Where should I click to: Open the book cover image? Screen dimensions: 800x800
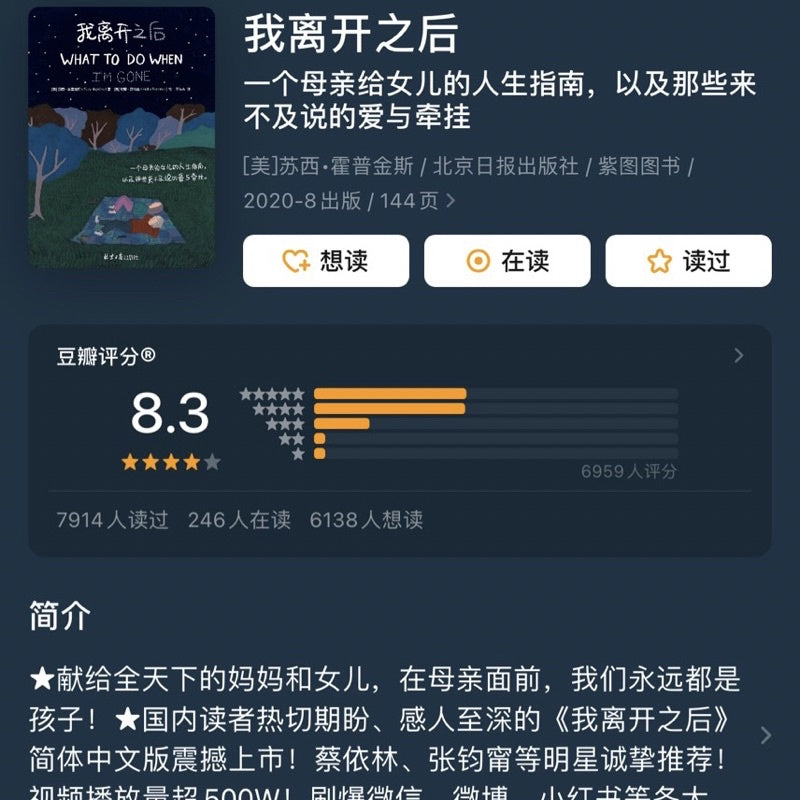pos(122,138)
